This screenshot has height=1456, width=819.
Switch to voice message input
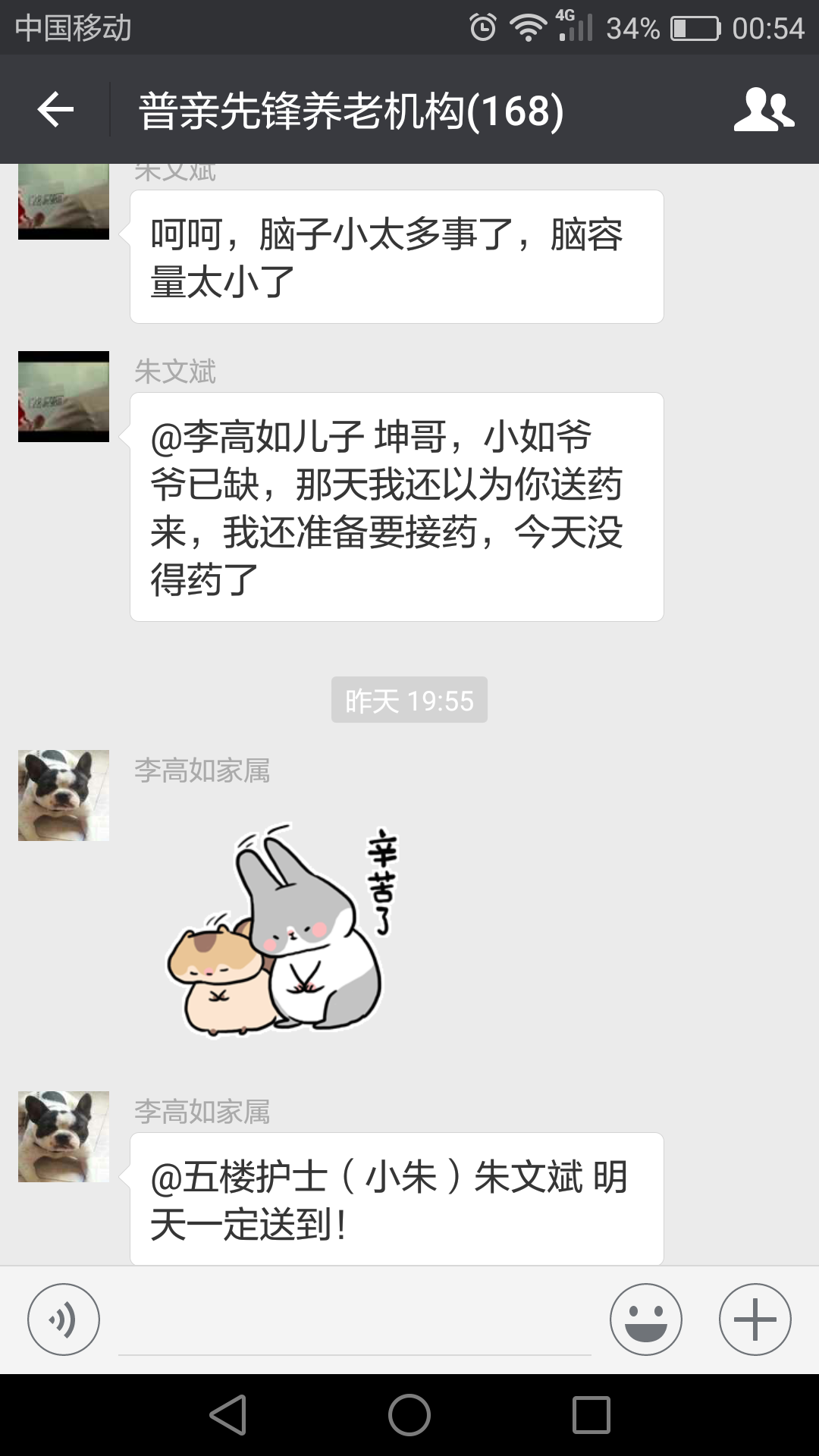click(x=64, y=1319)
